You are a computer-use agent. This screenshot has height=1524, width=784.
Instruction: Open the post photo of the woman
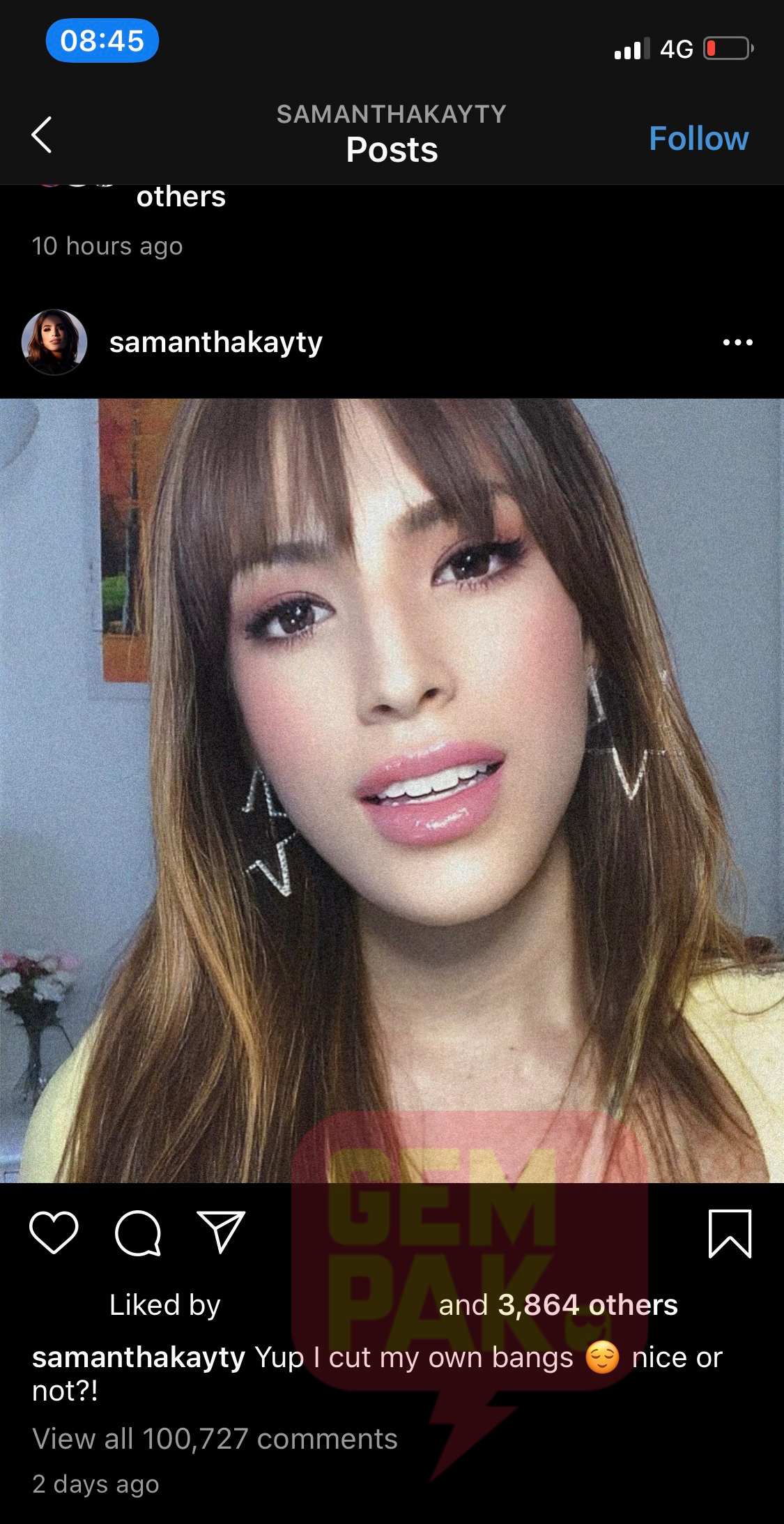pyautogui.click(x=392, y=790)
